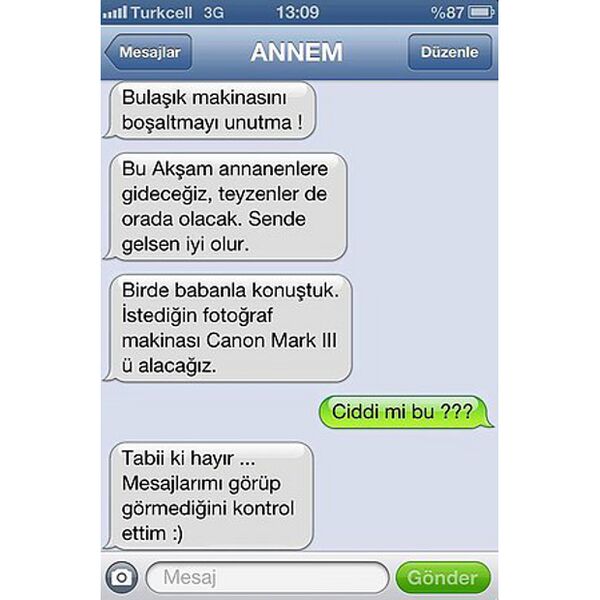Open the camera attachment icon
600x600 pixels.
point(122,577)
